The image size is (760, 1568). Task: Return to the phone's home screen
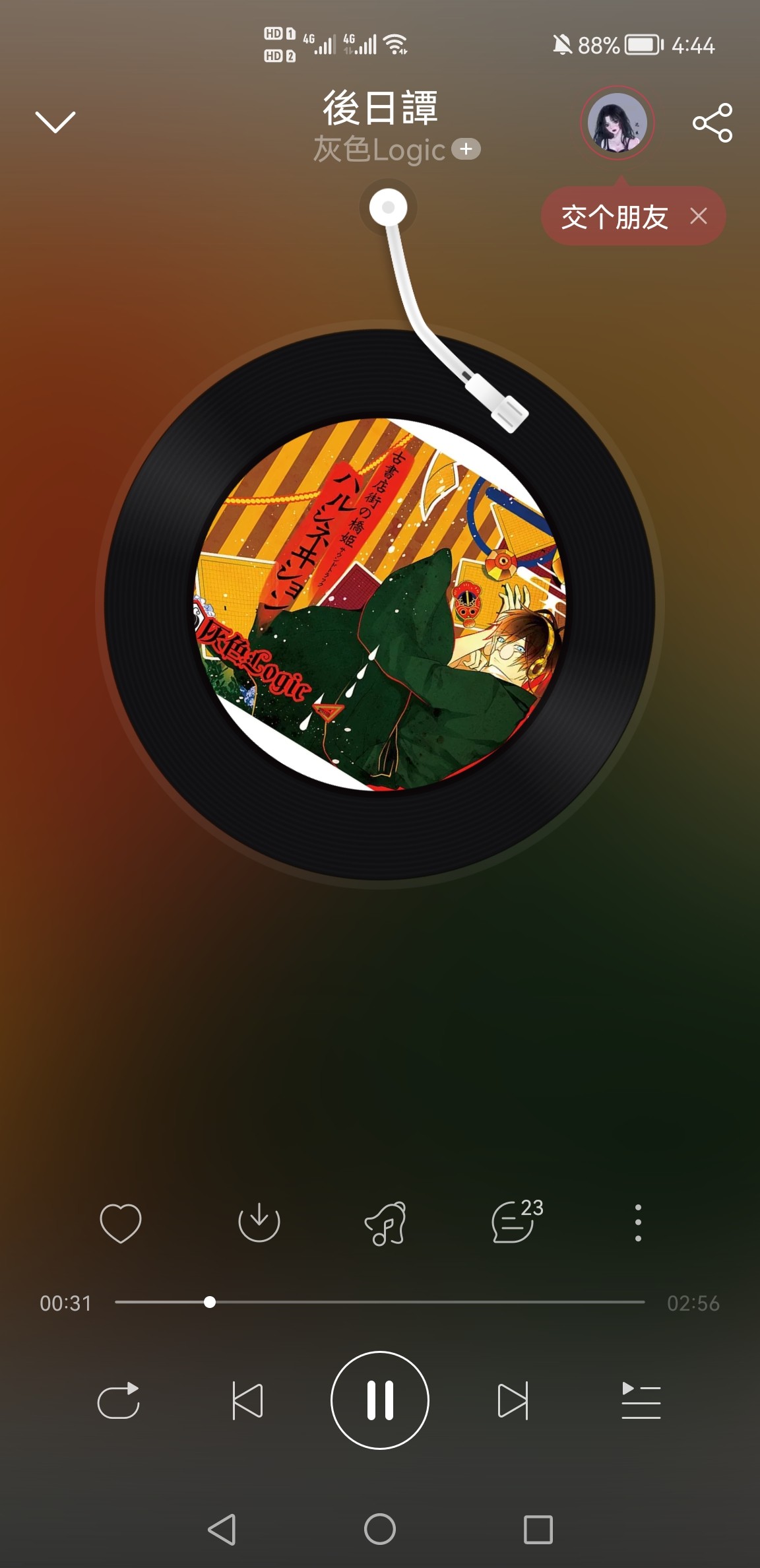click(380, 1529)
